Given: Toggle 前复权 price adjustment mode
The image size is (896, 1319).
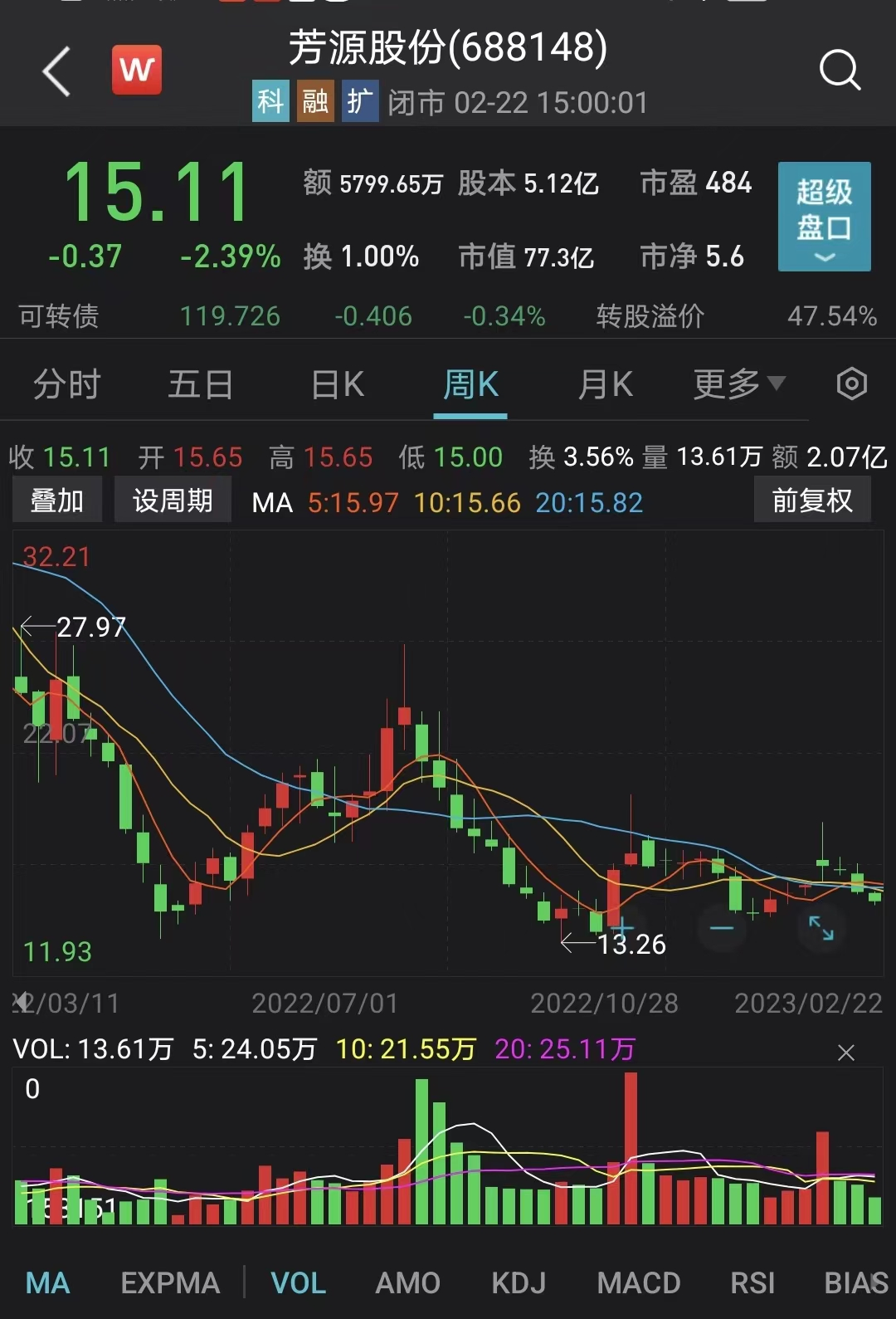Looking at the screenshot, I should tap(811, 501).
